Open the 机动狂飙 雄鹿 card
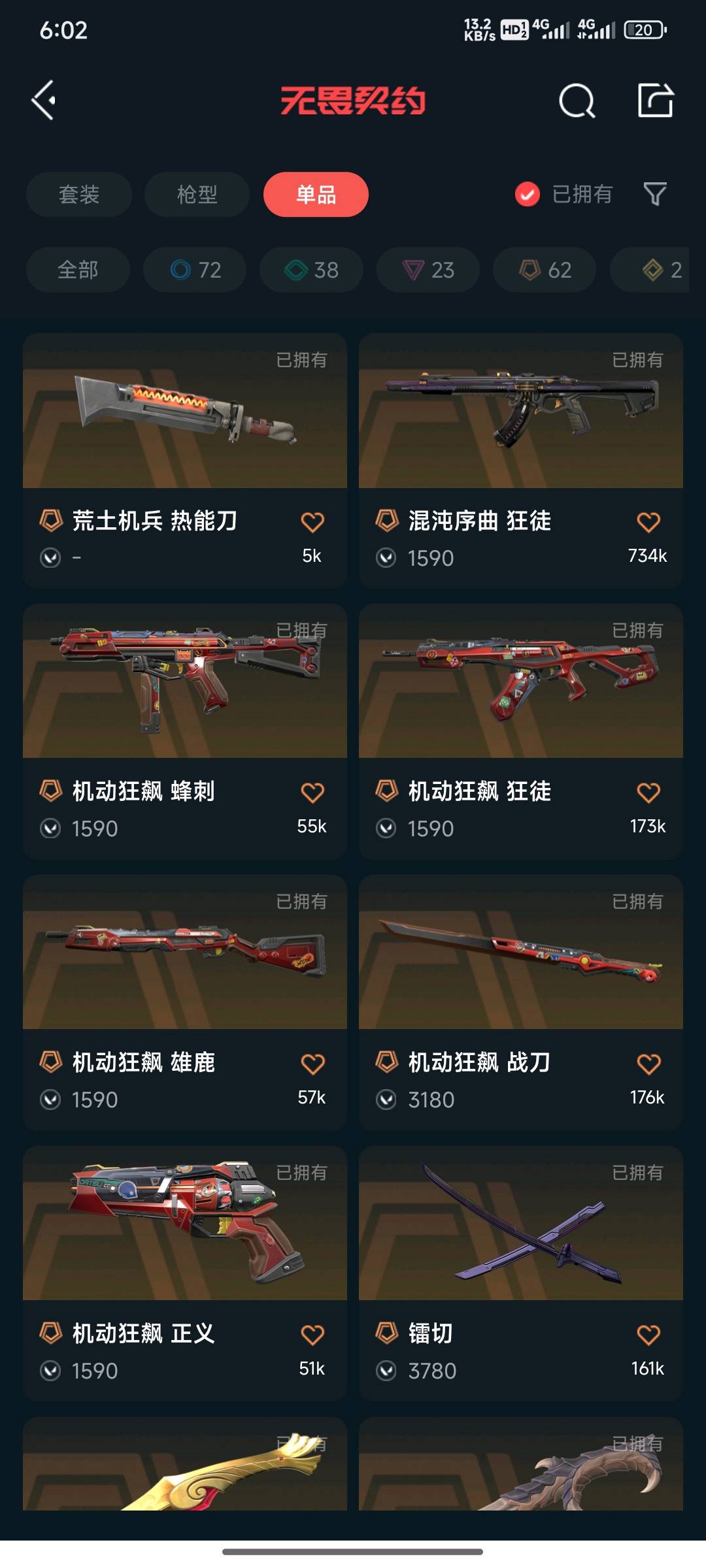706x1568 pixels. click(185, 1002)
